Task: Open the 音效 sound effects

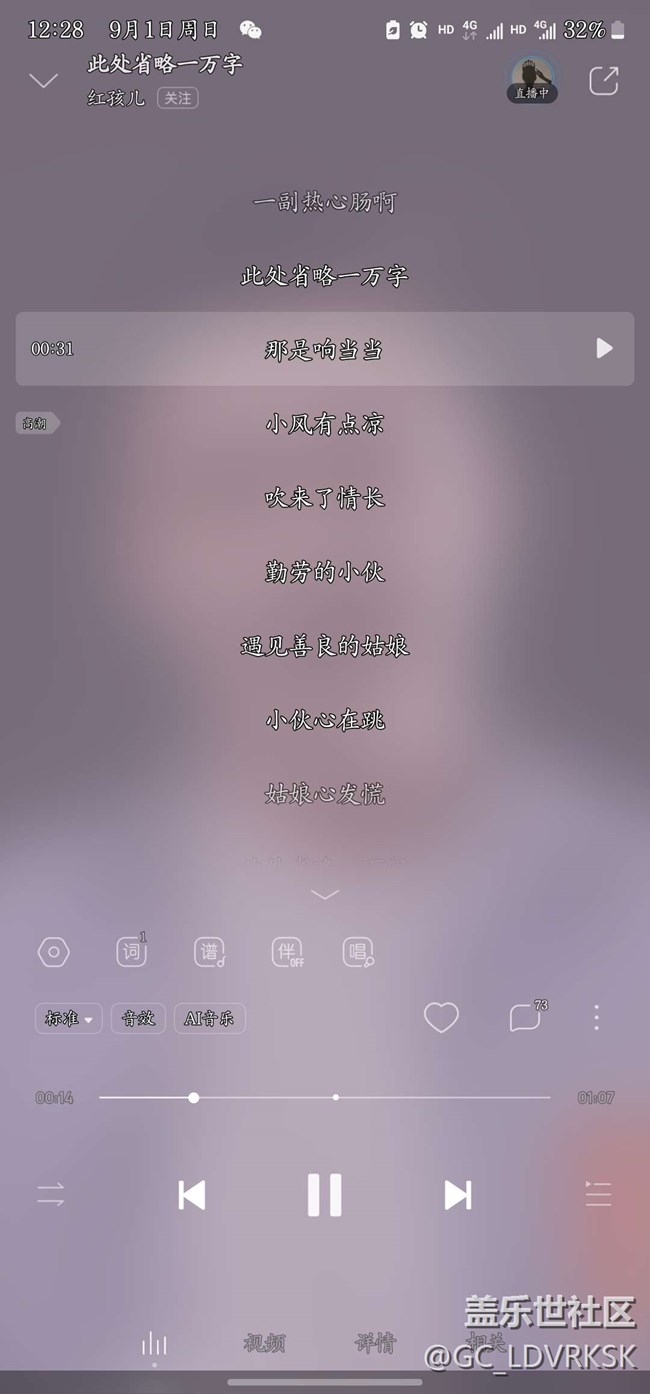Action: click(x=138, y=1019)
